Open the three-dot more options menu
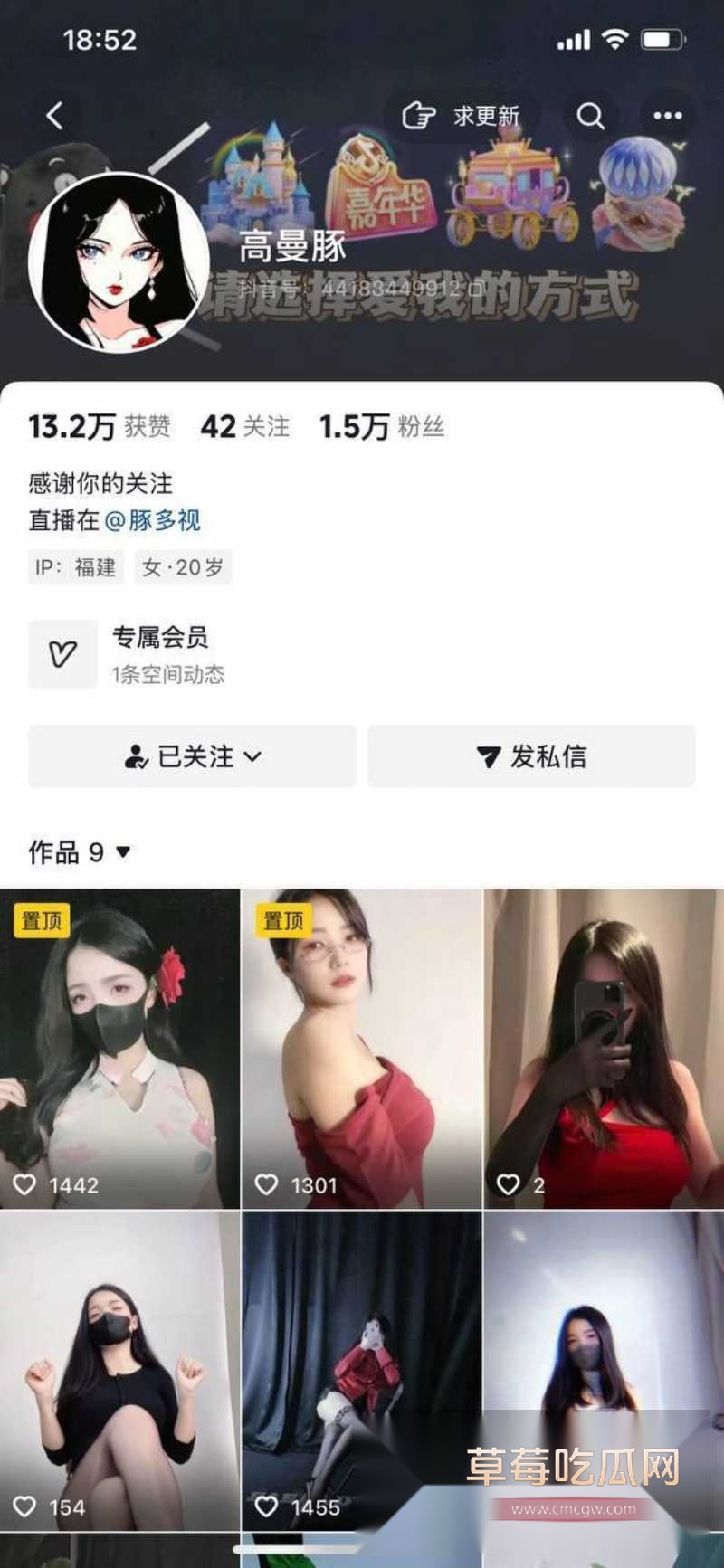724x1568 pixels. point(667,116)
